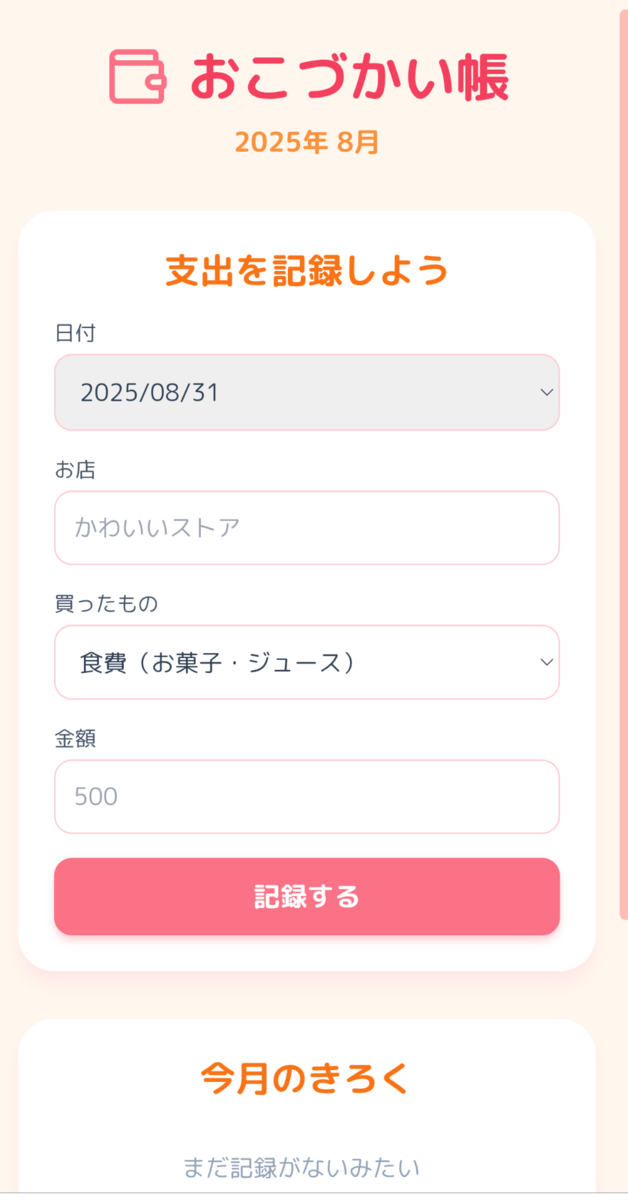Submit with the 記録する button
Viewport: 628px width, 1200px height.
point(306,896)
